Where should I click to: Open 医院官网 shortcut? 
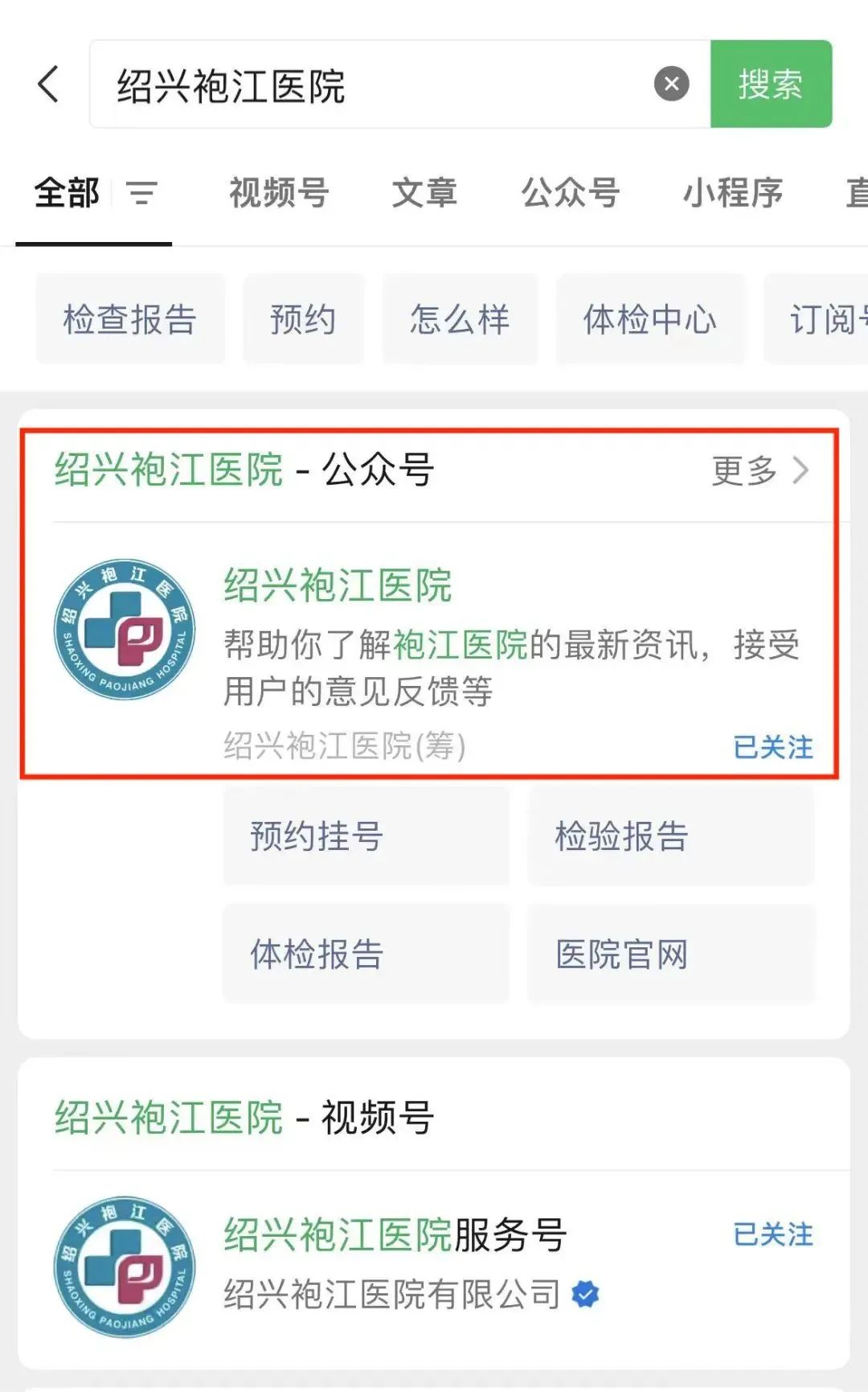point(670,955)
